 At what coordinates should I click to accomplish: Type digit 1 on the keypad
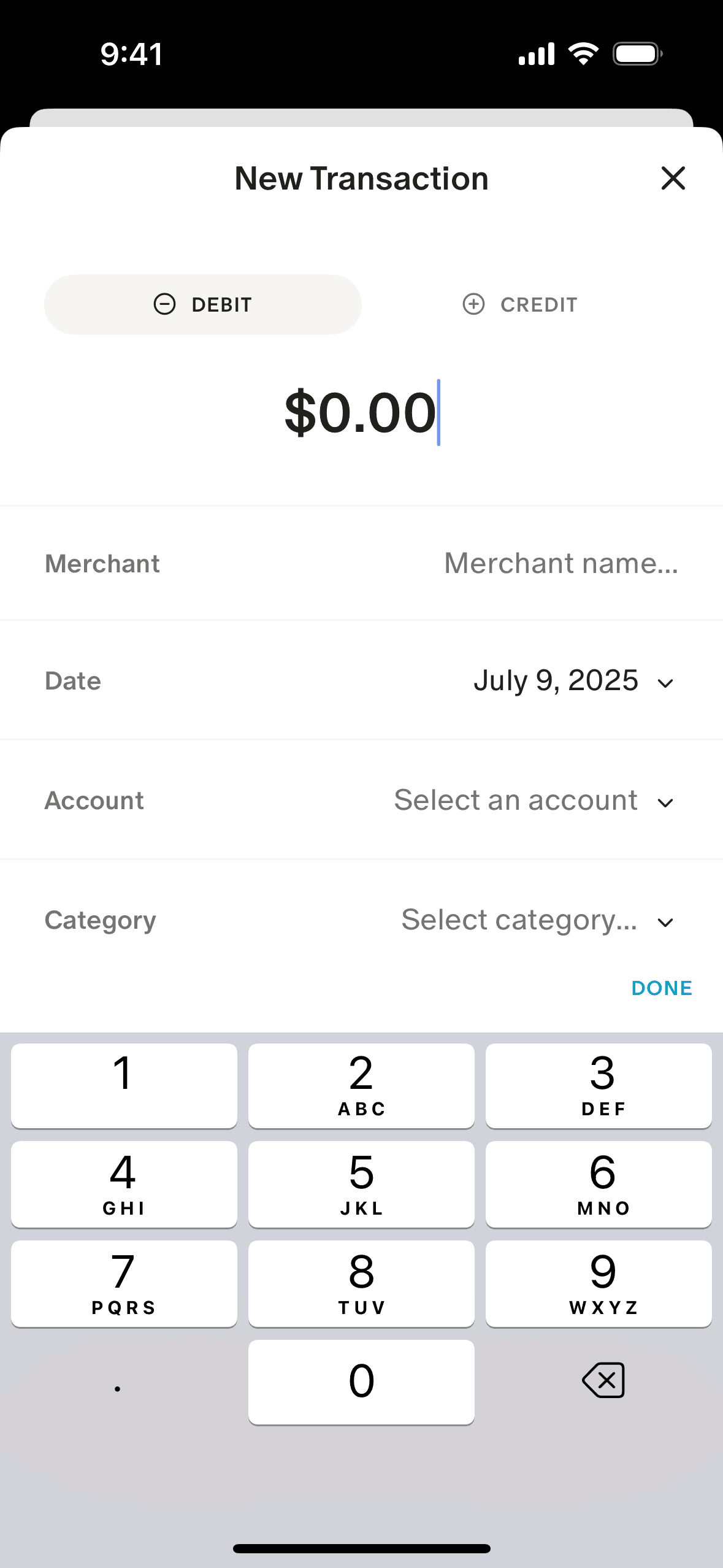[124, 1085]
